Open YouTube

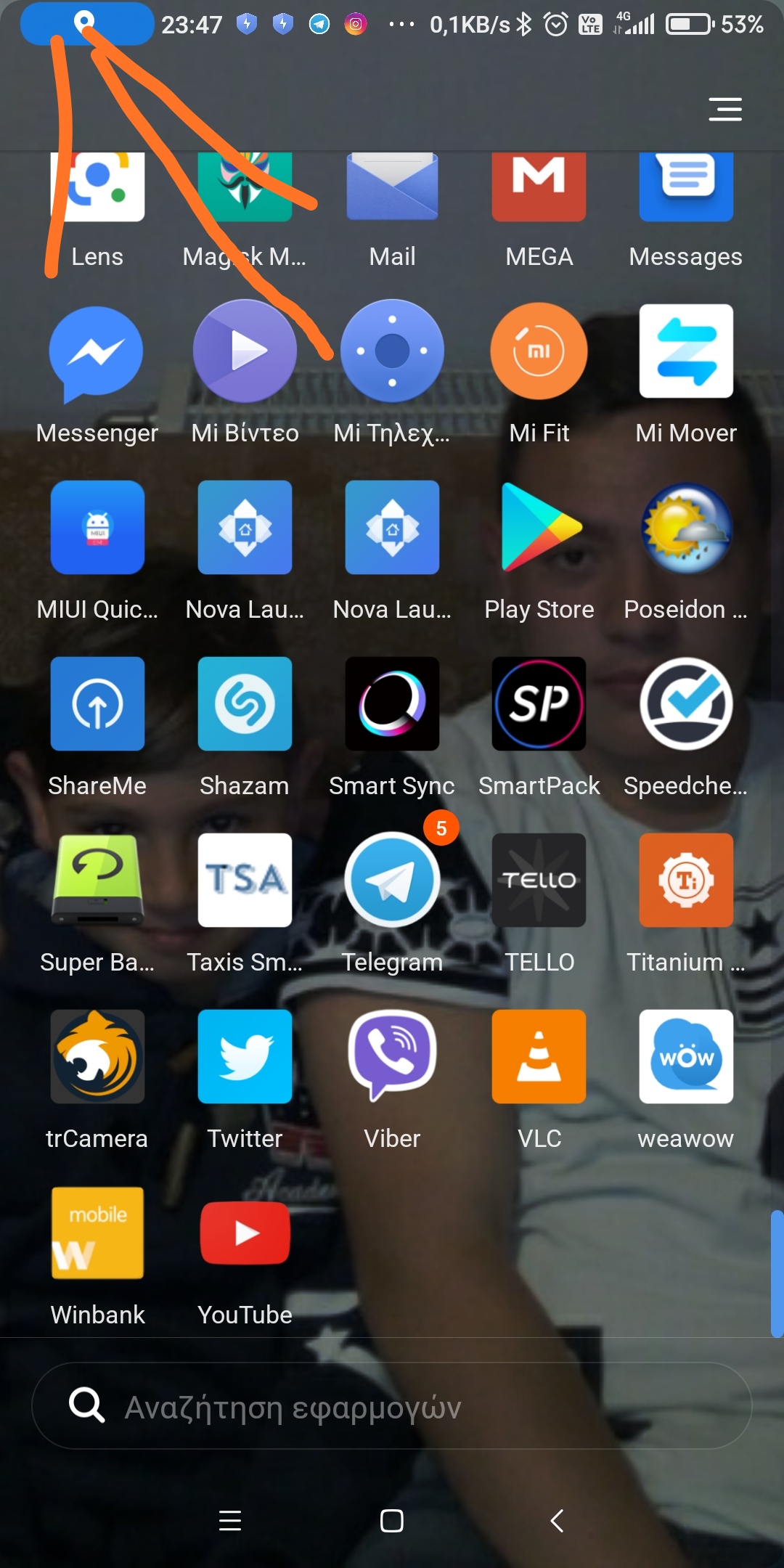point(245,1233)
